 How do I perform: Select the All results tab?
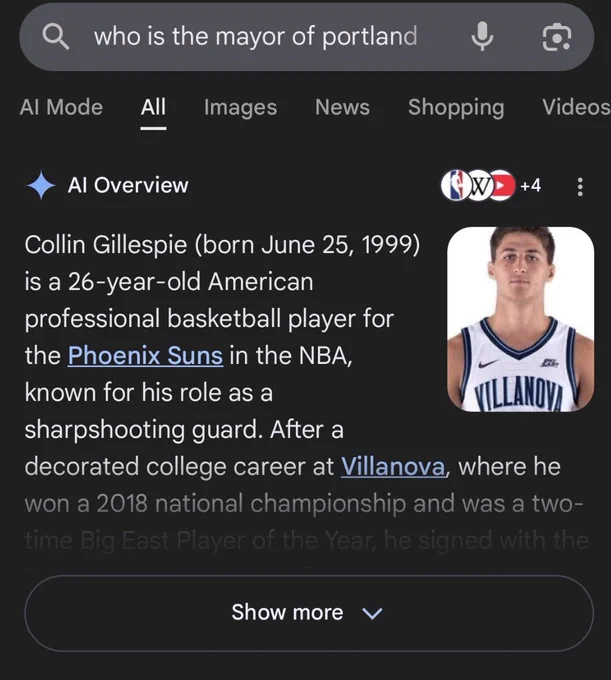153,107
